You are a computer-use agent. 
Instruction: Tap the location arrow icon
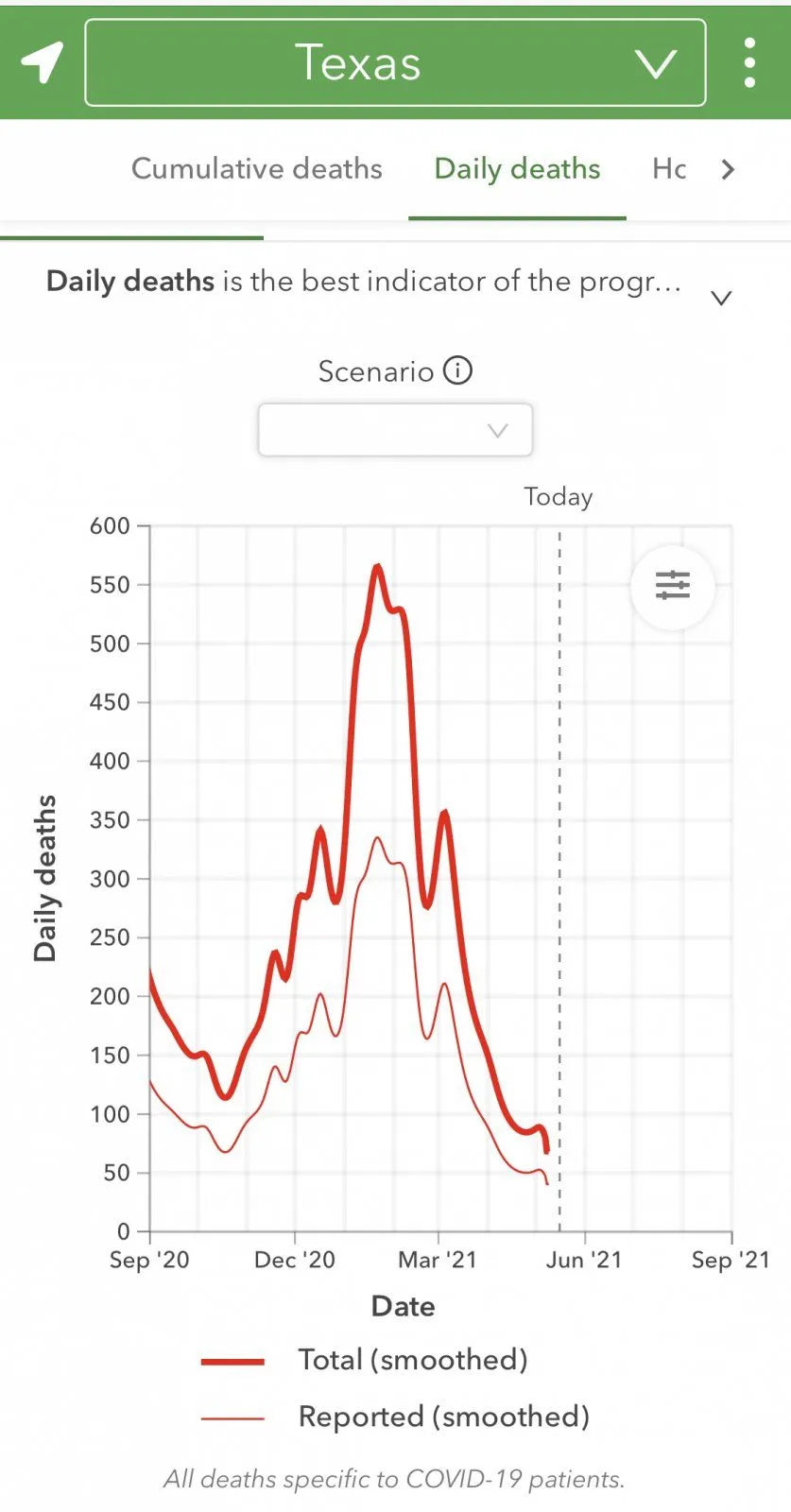coord(43,62)
